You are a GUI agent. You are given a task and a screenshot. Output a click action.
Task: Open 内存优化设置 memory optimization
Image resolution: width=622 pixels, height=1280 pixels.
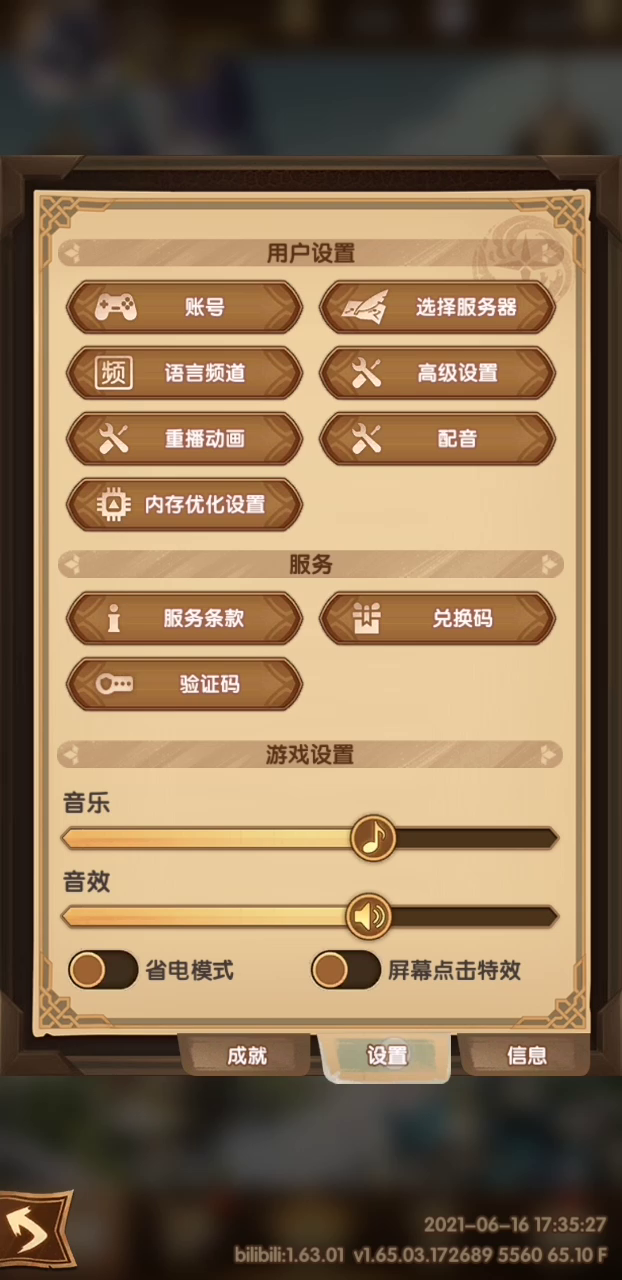[x=184, y=504]
